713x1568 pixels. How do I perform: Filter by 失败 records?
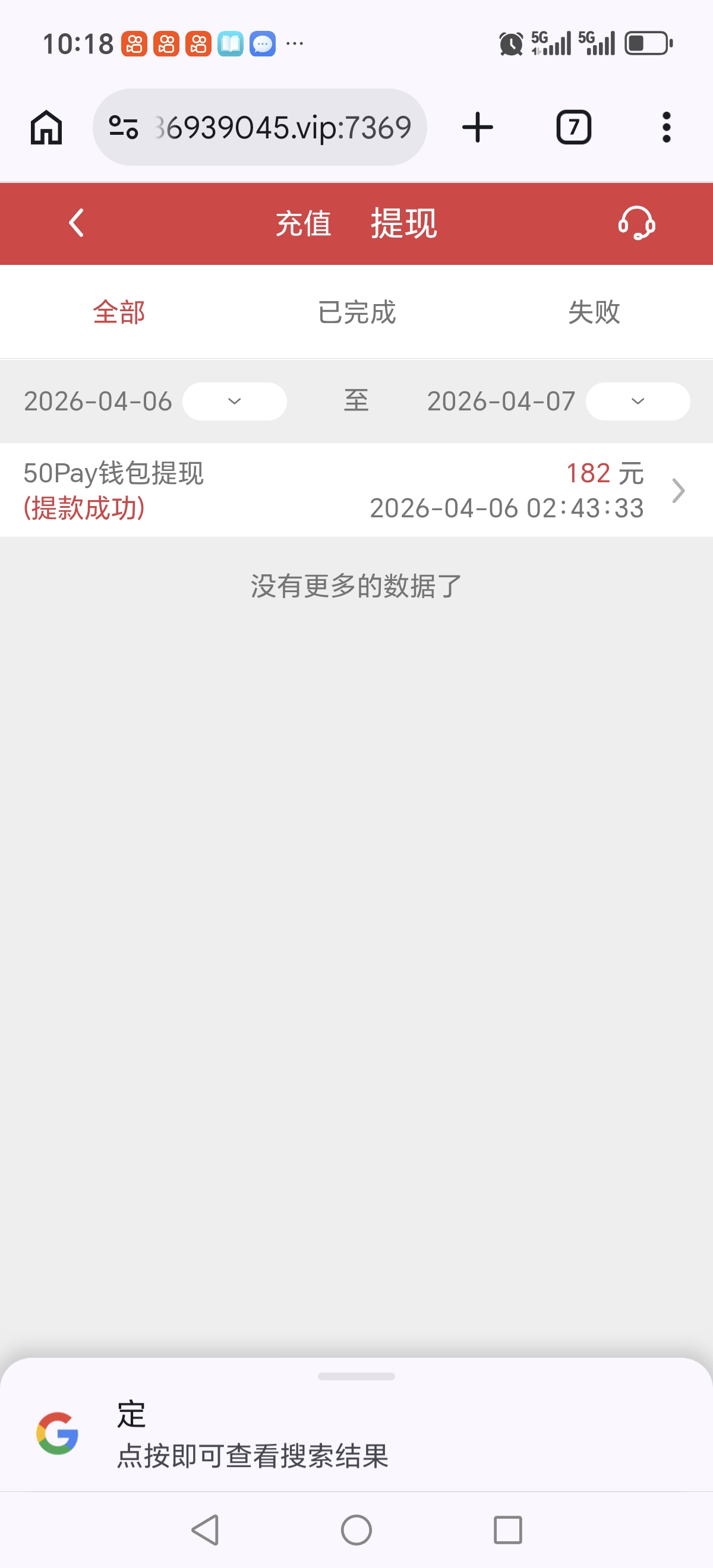point(594,312)
